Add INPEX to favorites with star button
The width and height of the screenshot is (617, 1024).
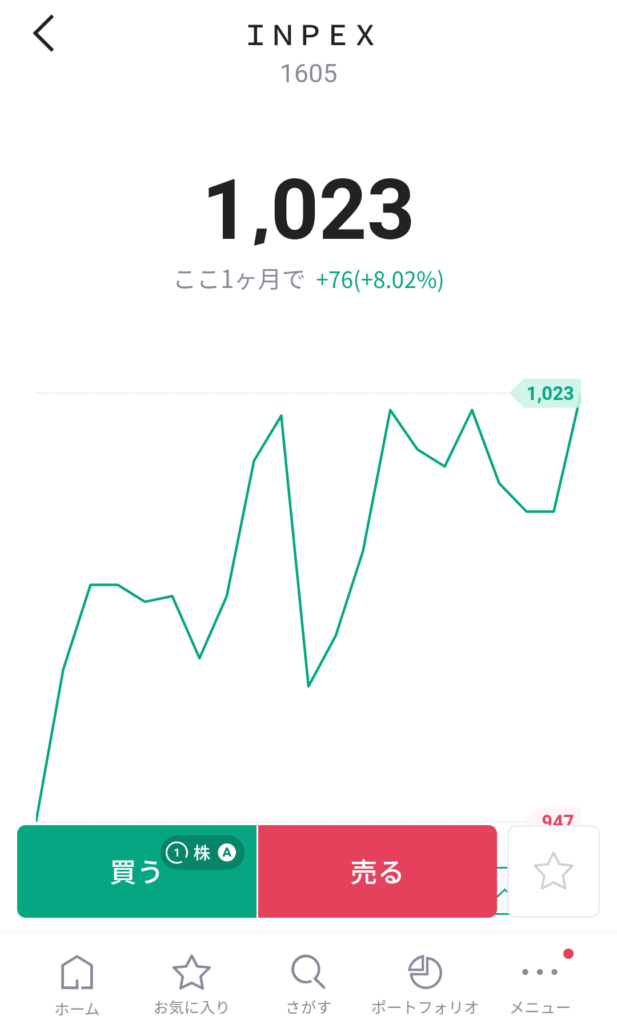click(553, 871)
